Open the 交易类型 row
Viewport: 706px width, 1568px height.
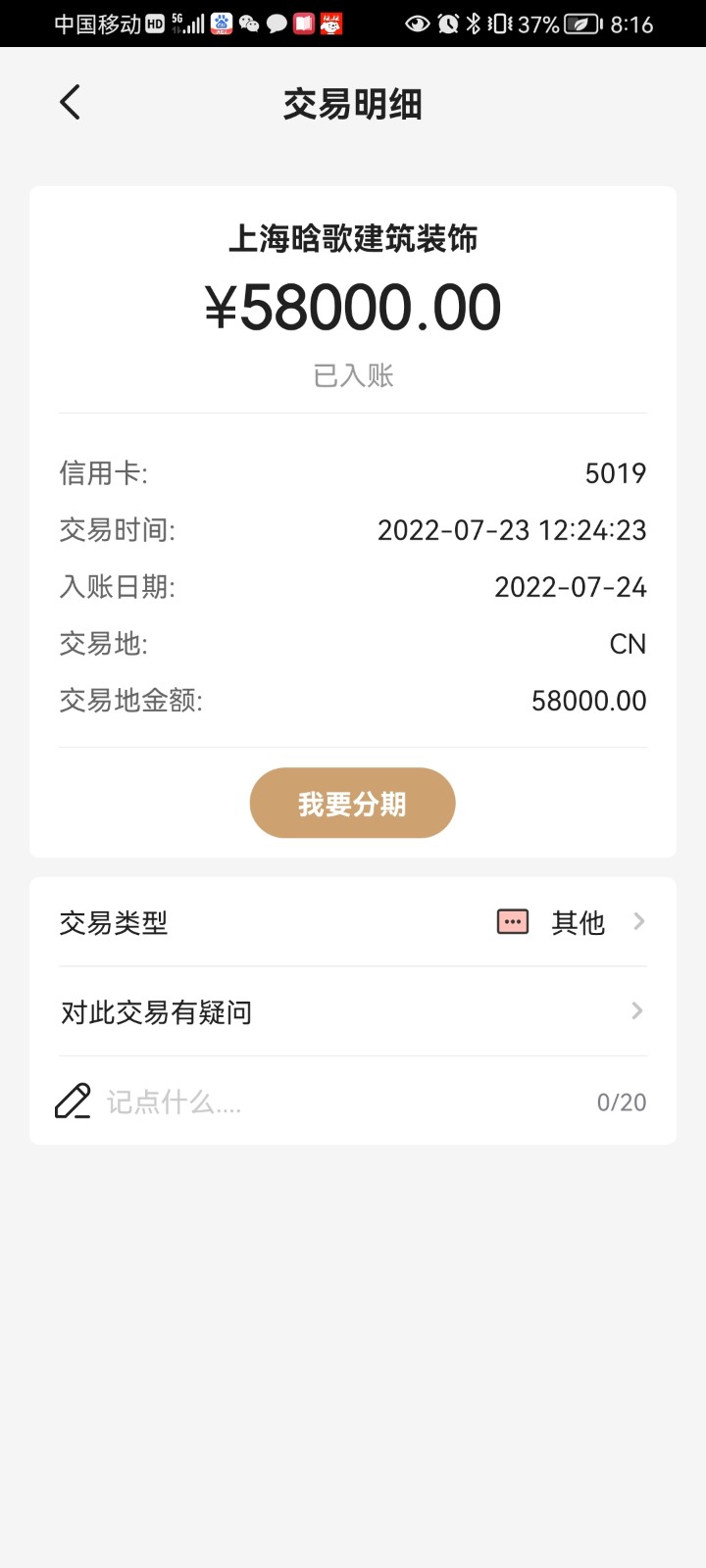click(x=353, y=922)
